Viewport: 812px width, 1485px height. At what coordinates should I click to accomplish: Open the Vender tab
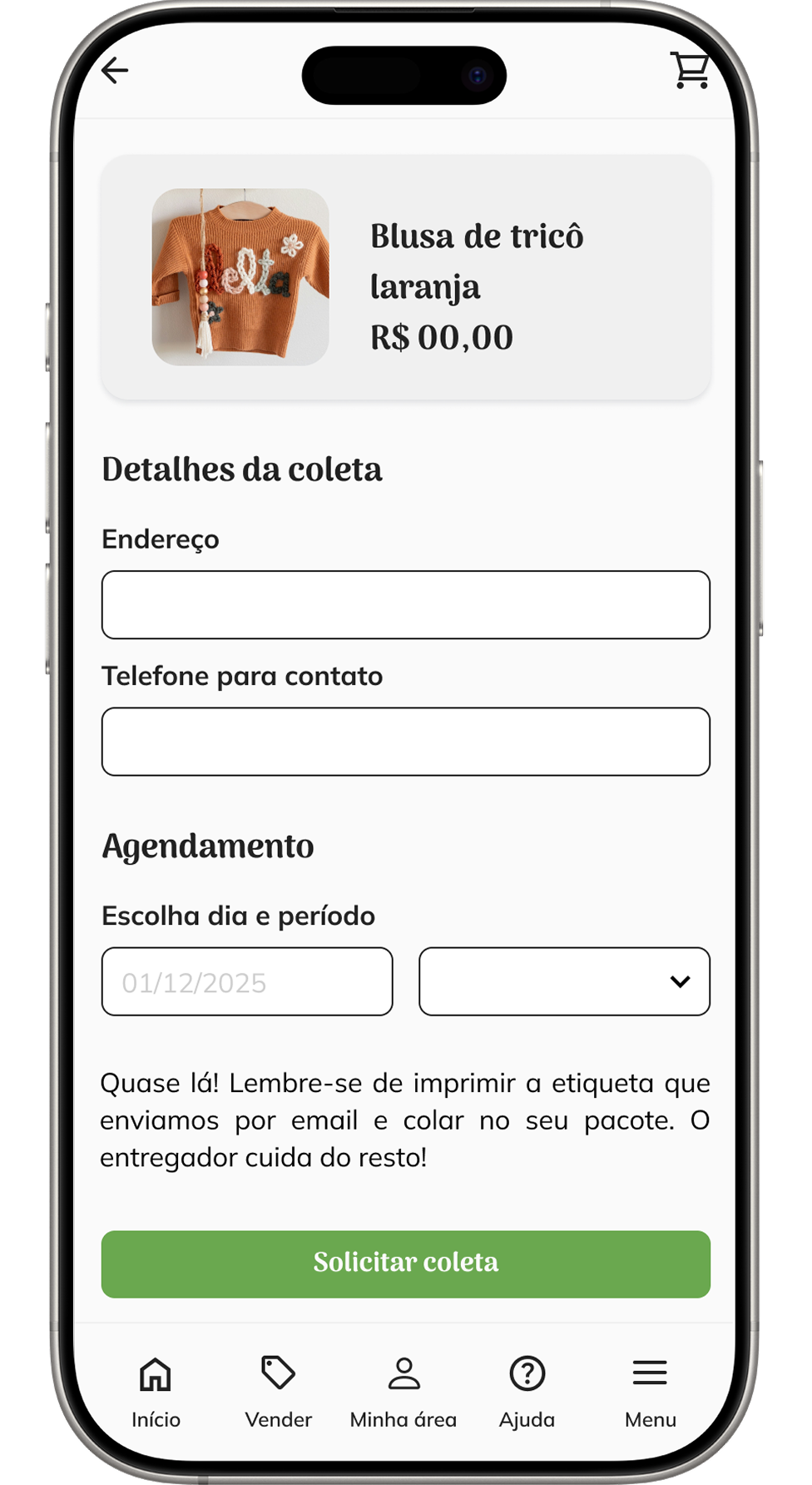[x=278, y=1390]
